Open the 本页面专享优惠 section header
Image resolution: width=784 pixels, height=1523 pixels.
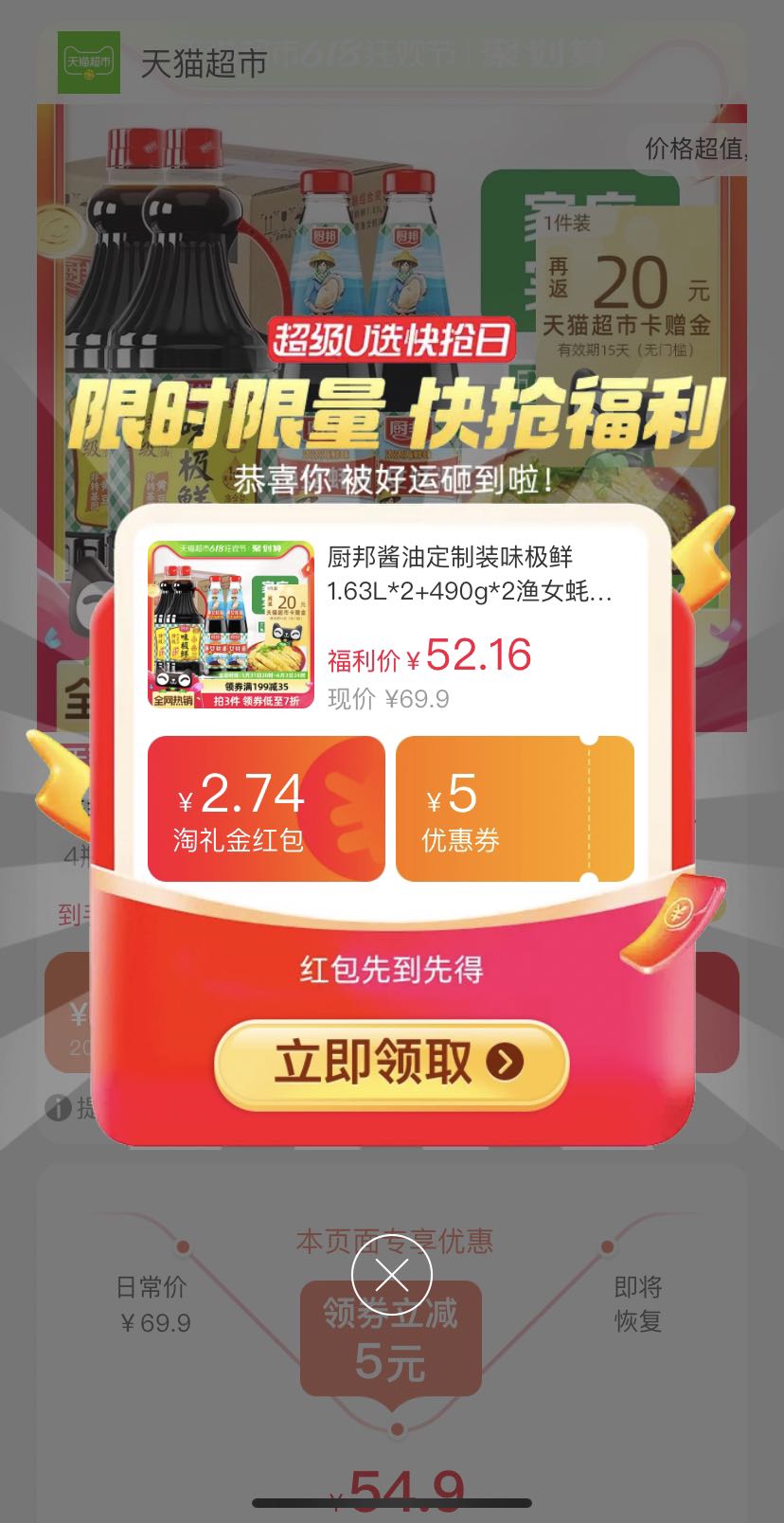(x=392, y=1242)
